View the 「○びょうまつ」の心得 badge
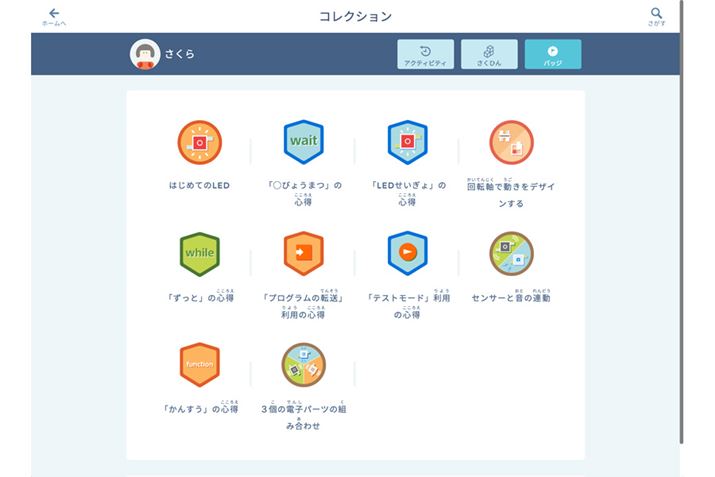The width and height of the screenshot is (715, 477). [303, 142]
